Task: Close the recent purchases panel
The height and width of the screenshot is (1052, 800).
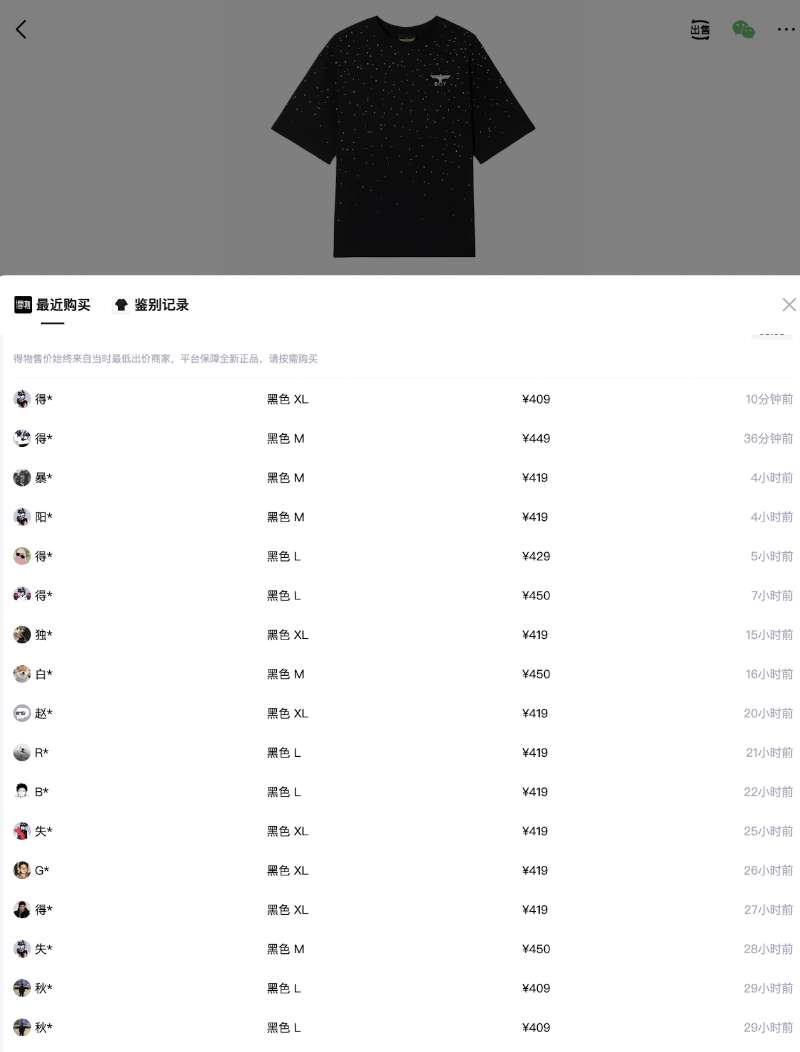Action: coord(789,305)
